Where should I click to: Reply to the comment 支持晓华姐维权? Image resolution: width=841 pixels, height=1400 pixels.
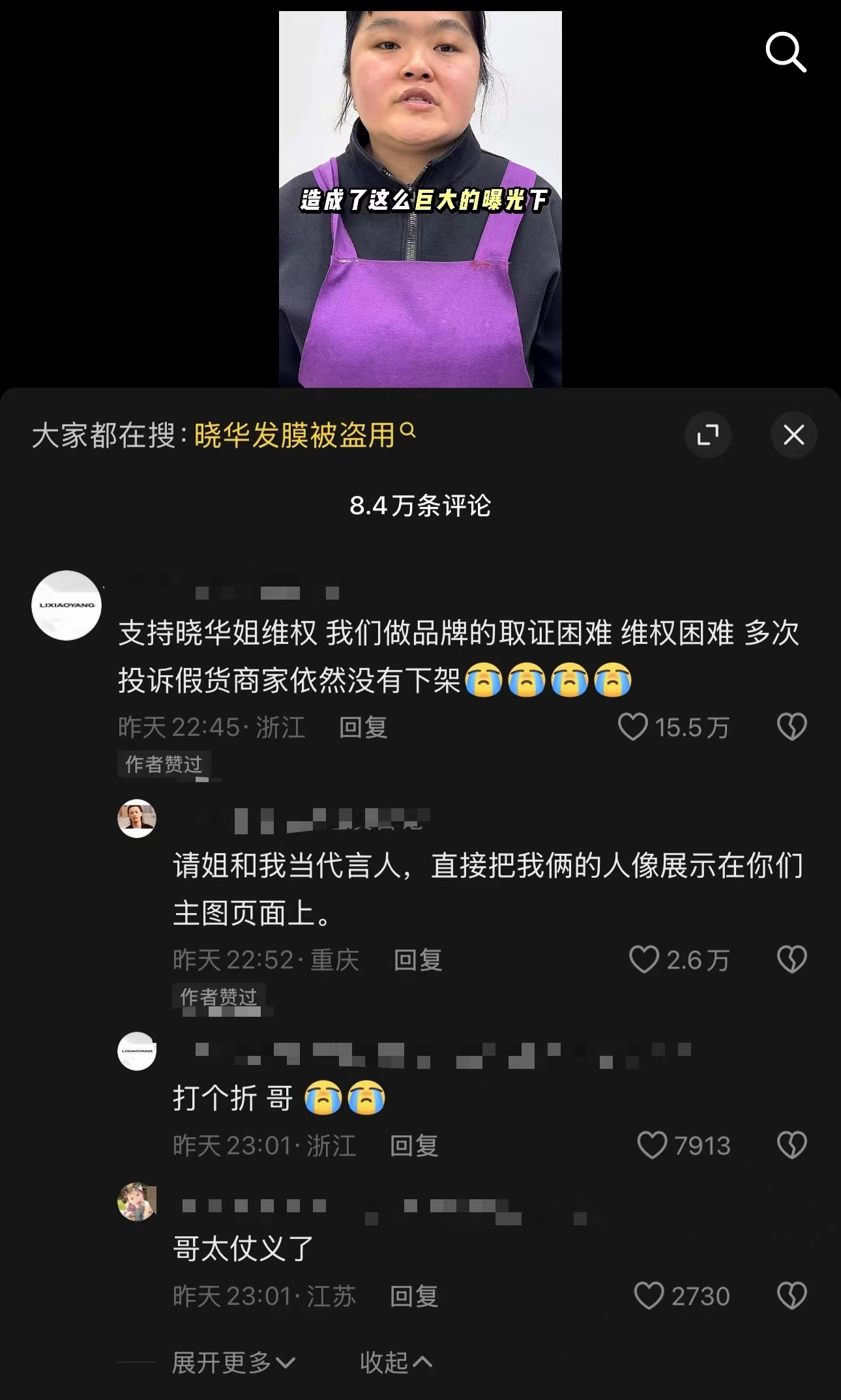[x=363, y=727]
